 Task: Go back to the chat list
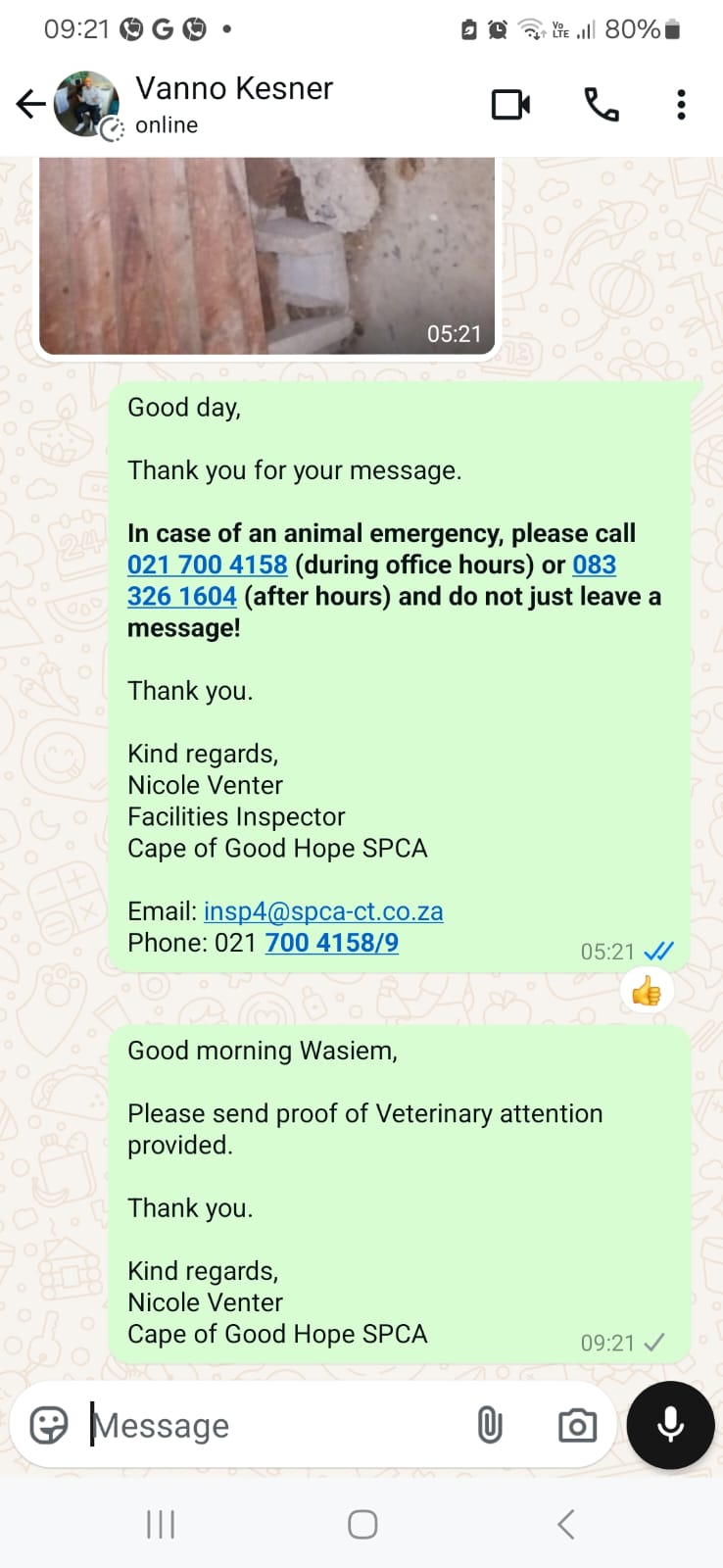30,104
